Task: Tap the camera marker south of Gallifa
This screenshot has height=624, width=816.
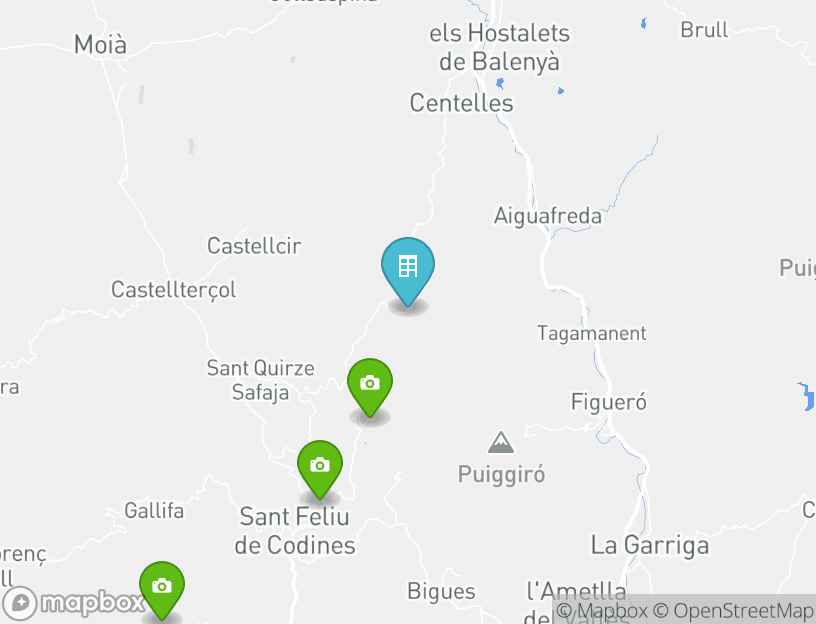Action: (x=162, y=587)
